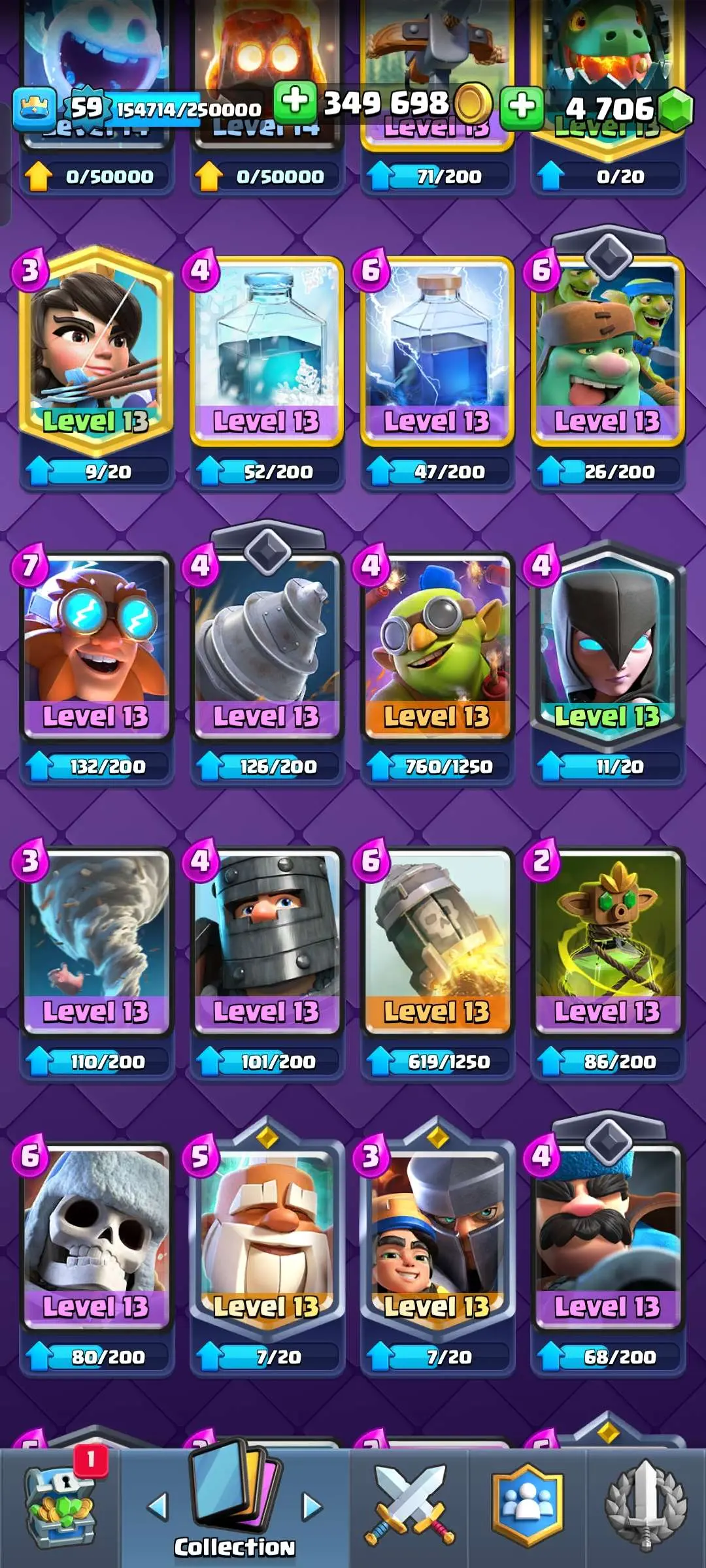Tap the right arrow beside Collection
Image resolution: width=706 pixels, height=1568 pixels.
(312, 1507)
